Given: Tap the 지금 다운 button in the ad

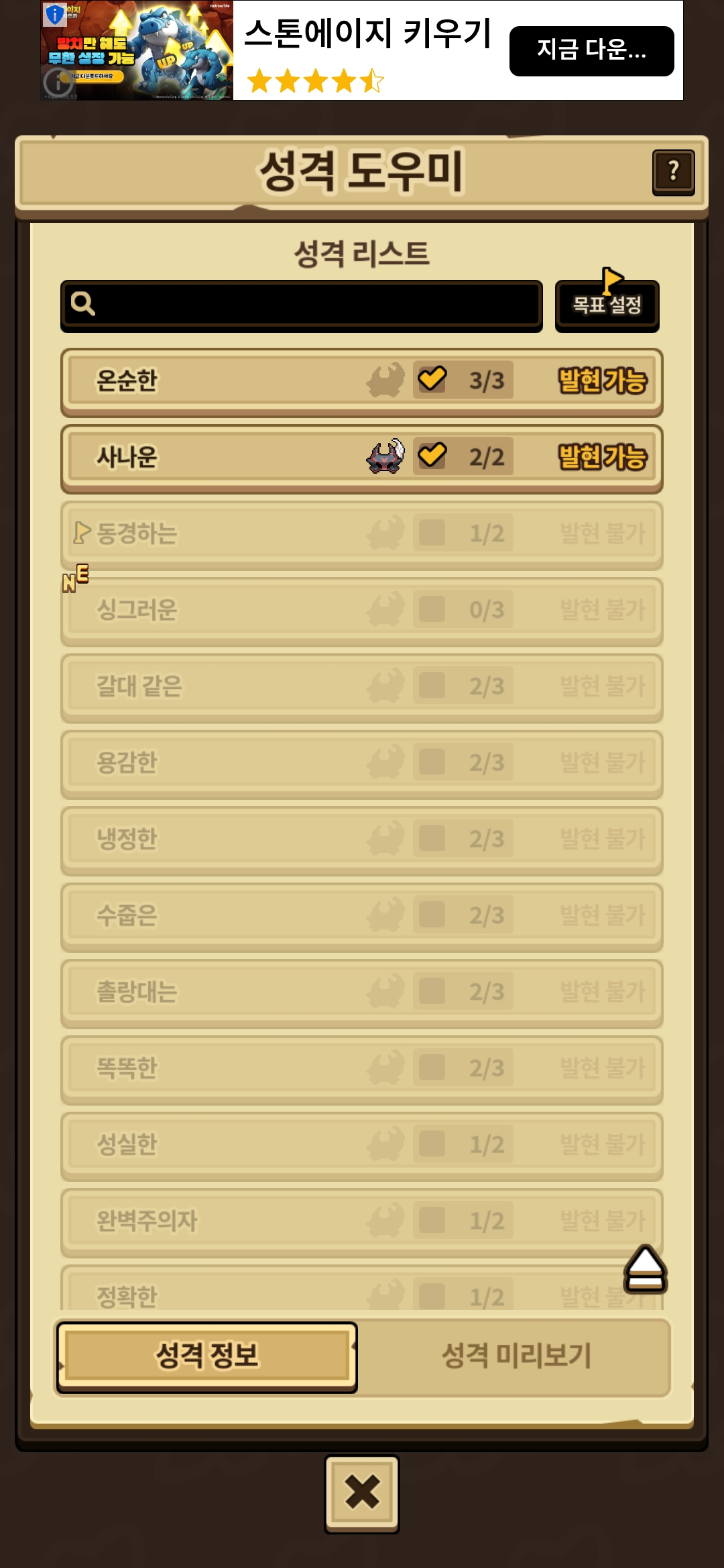Looking at the screenshot, I should [x=591, y=51].
